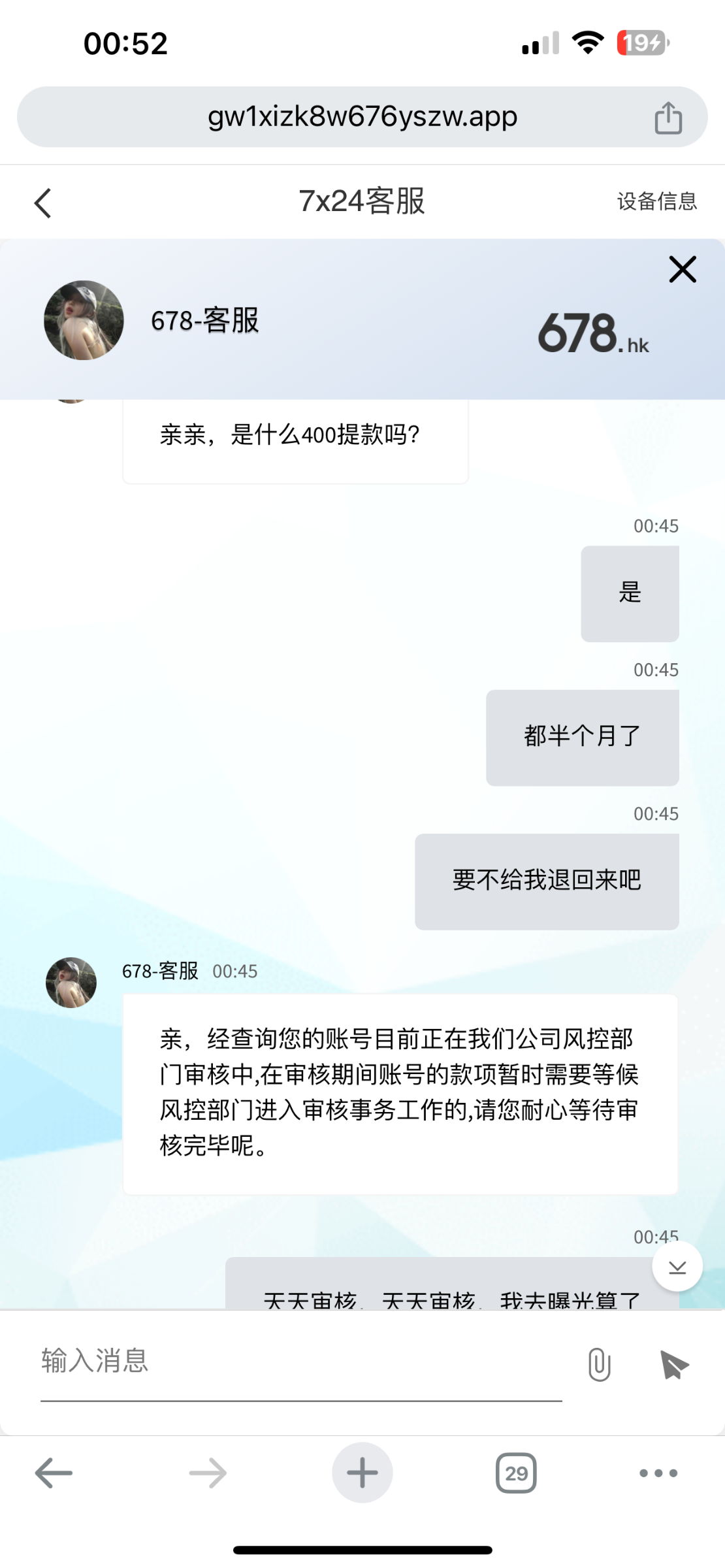Focus the 输入消息 message field
Image resolution: width=725 pixels, height=1568 pixels.
click(300, 1362)
